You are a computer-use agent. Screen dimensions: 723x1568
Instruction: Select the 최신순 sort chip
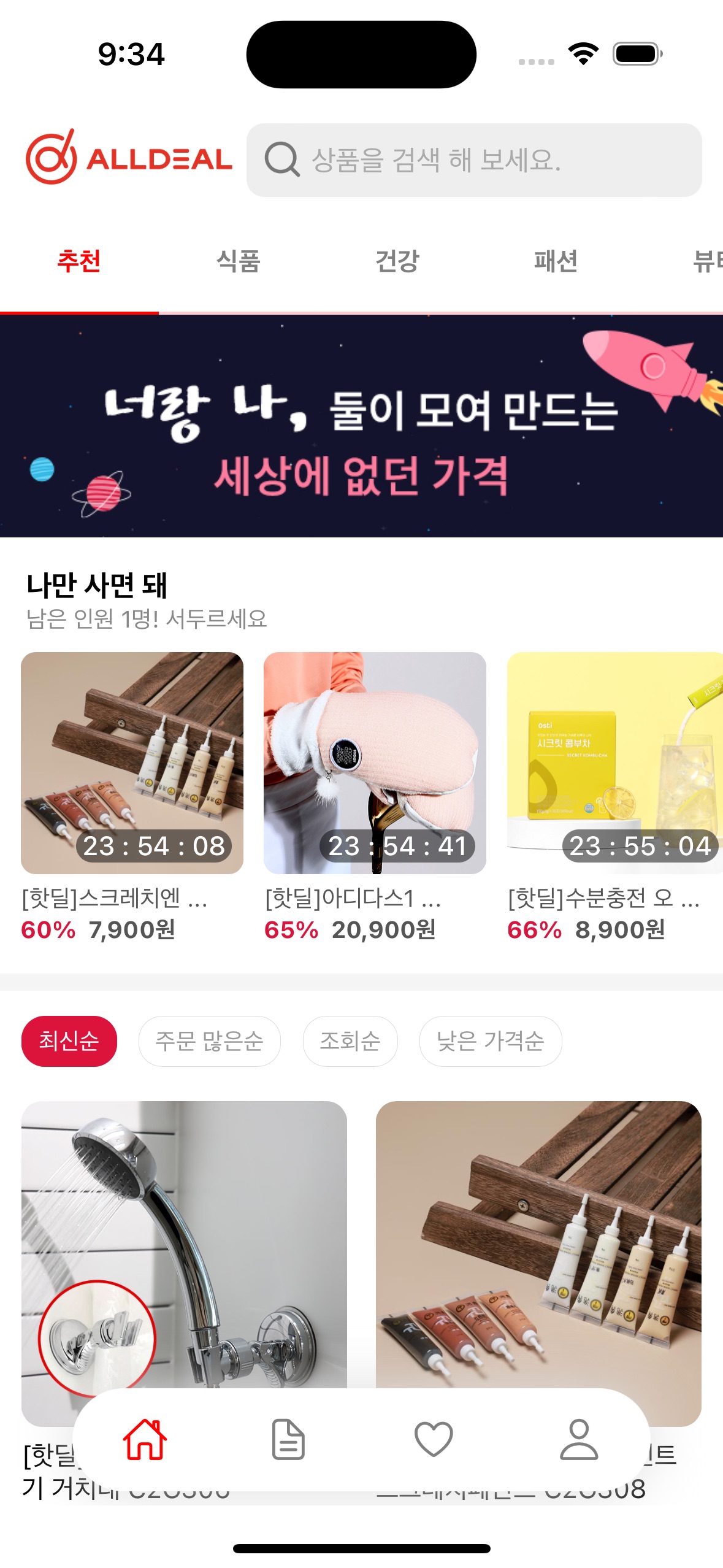click(x=69, y=1041)
